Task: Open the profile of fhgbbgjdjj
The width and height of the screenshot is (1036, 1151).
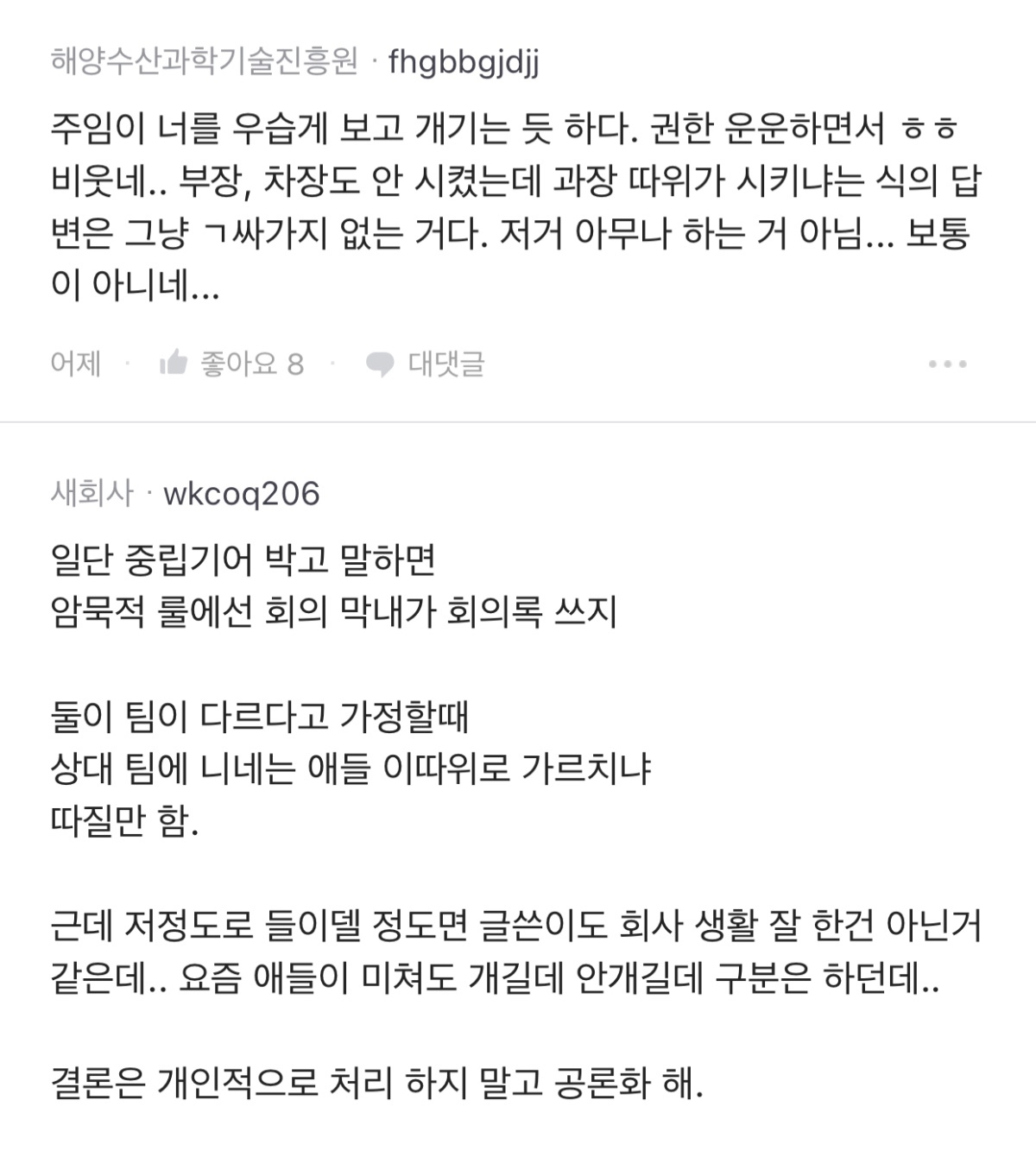Action: (464, 62)
